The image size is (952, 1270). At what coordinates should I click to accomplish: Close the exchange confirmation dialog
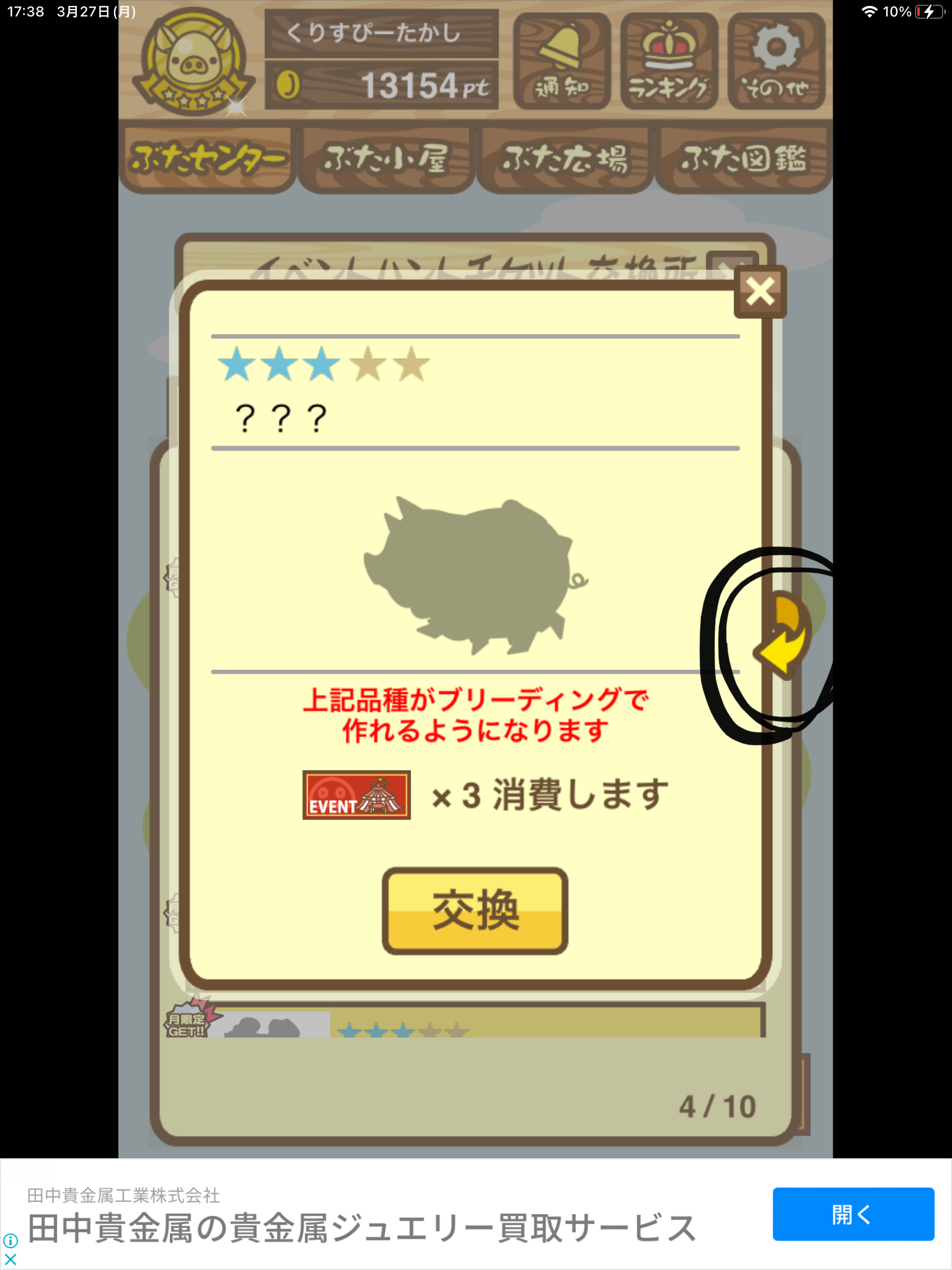pos(760,292)
